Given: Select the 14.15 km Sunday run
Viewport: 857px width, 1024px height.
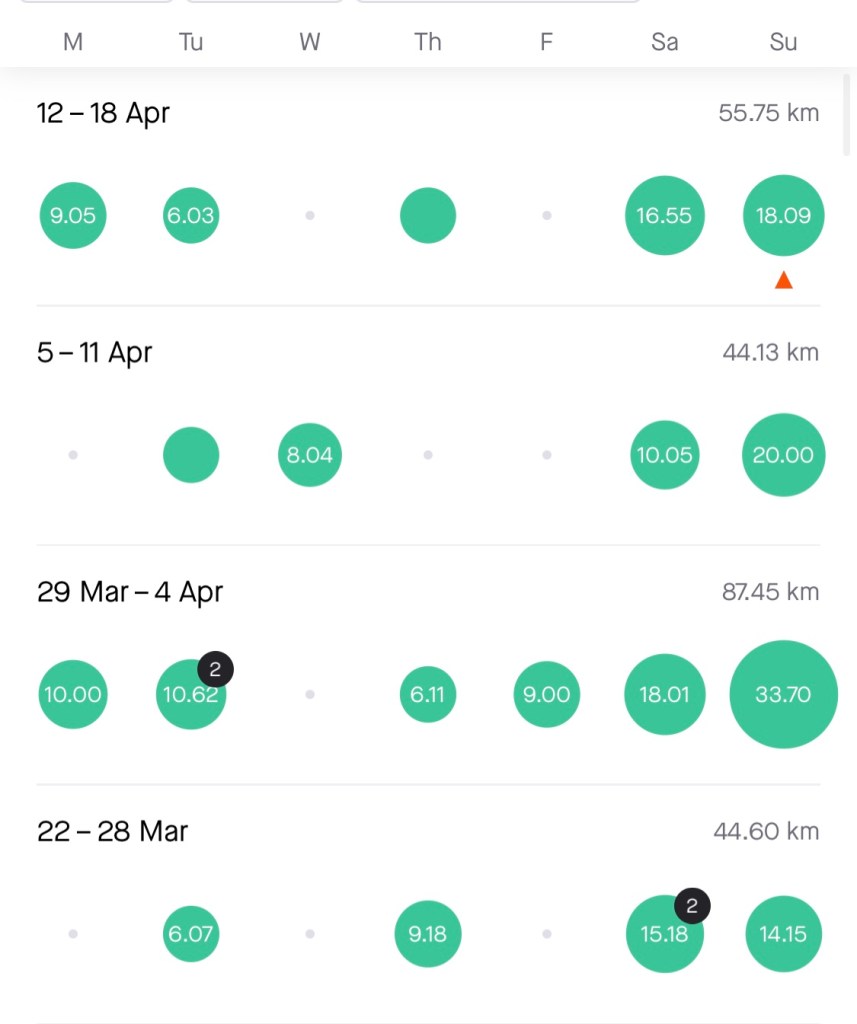Looking at the screenshot, I should click(x=783, y=934).
